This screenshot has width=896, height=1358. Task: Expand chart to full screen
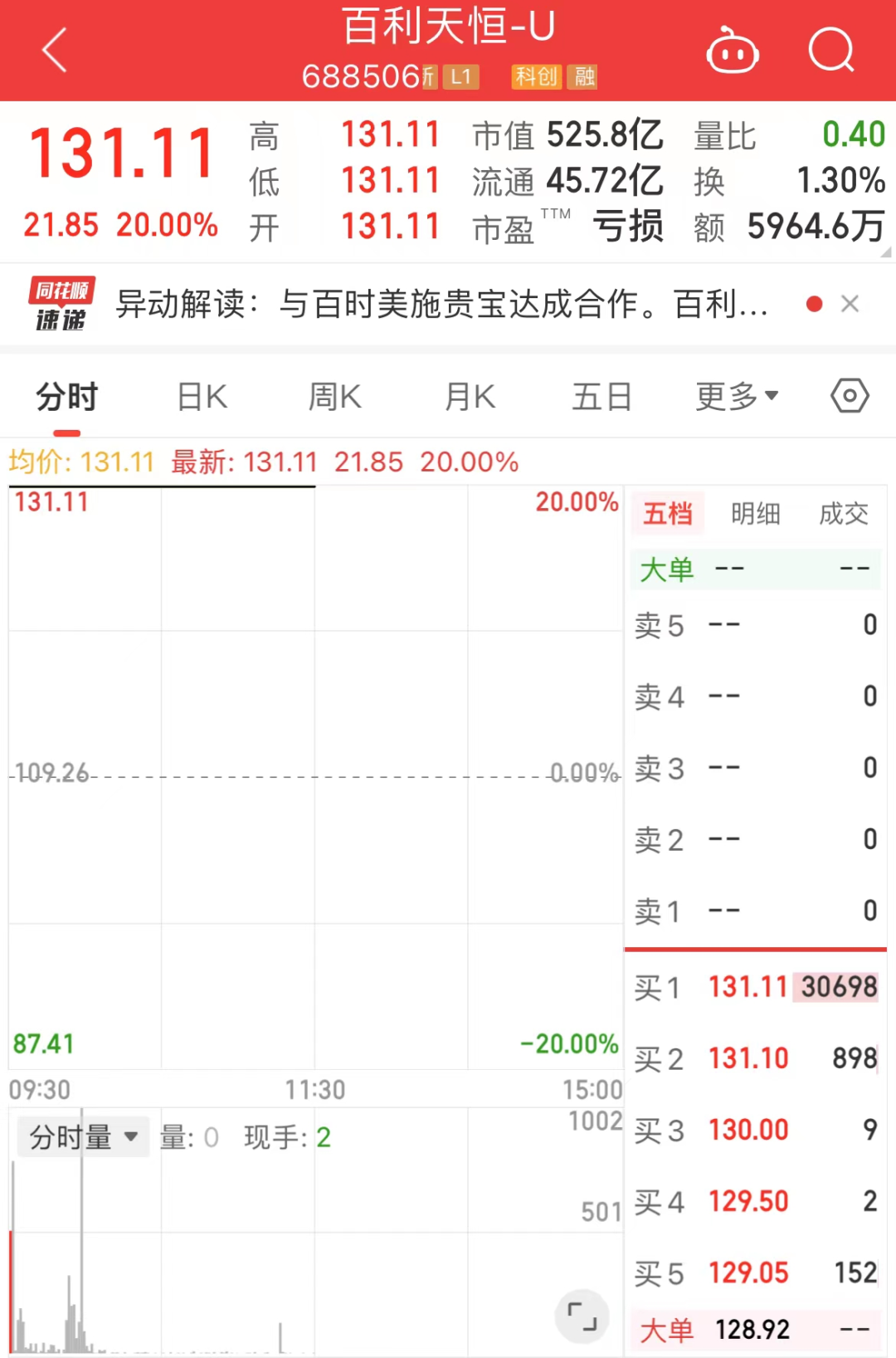coord(582,1316)
